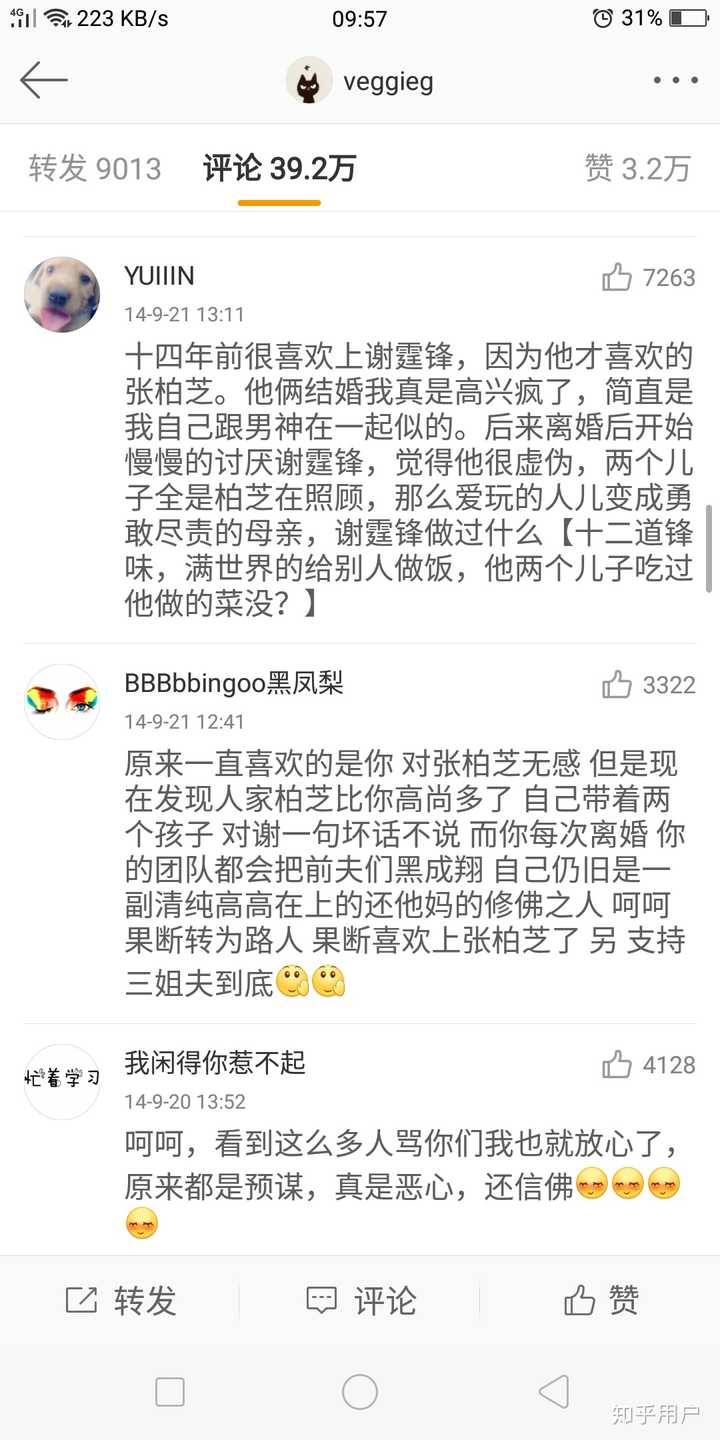
Task: Switch to the 转发 9013 tab
Action: point(95,168)
